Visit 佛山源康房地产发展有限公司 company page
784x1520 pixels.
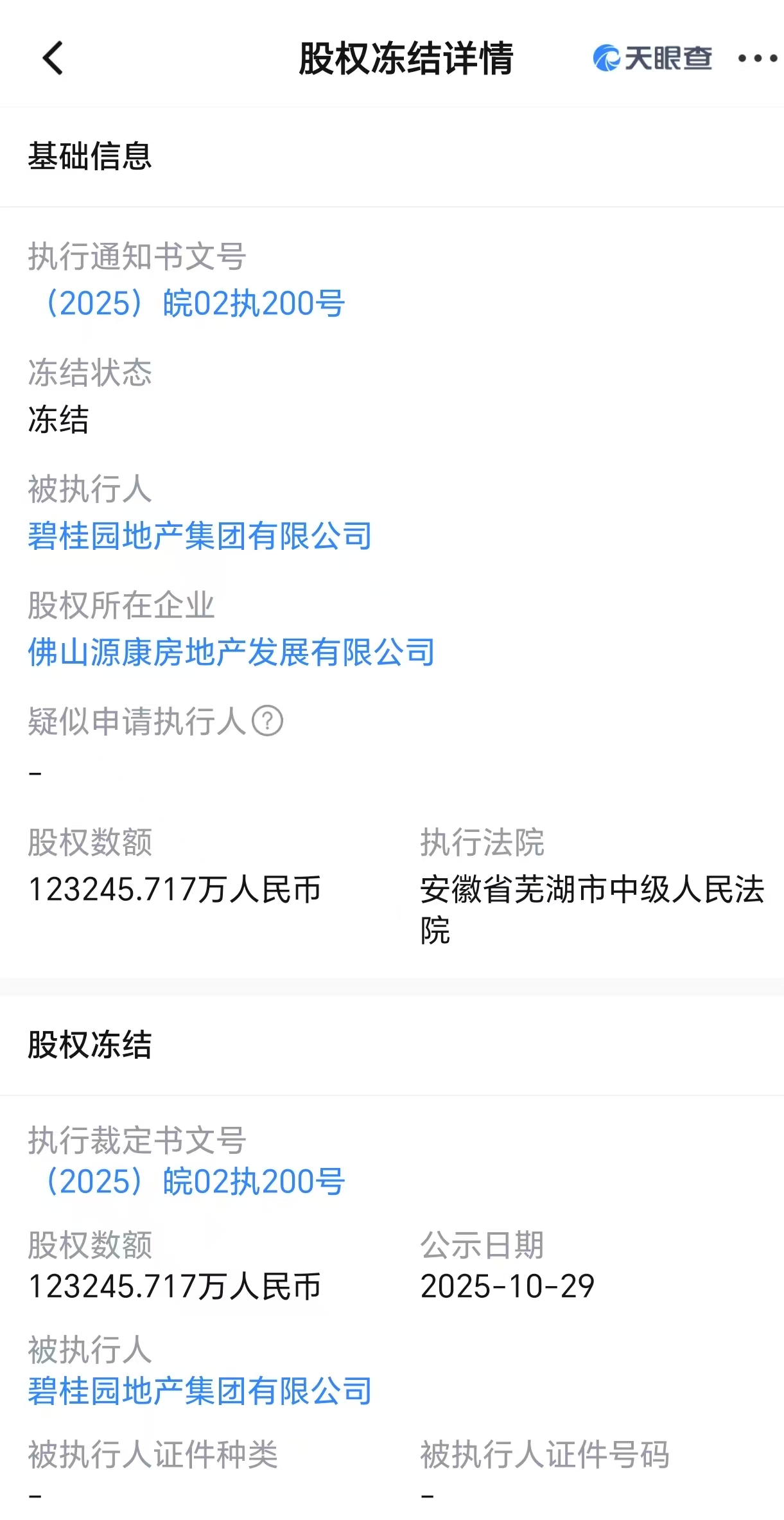pyautogui.click(x=231, y=654)
